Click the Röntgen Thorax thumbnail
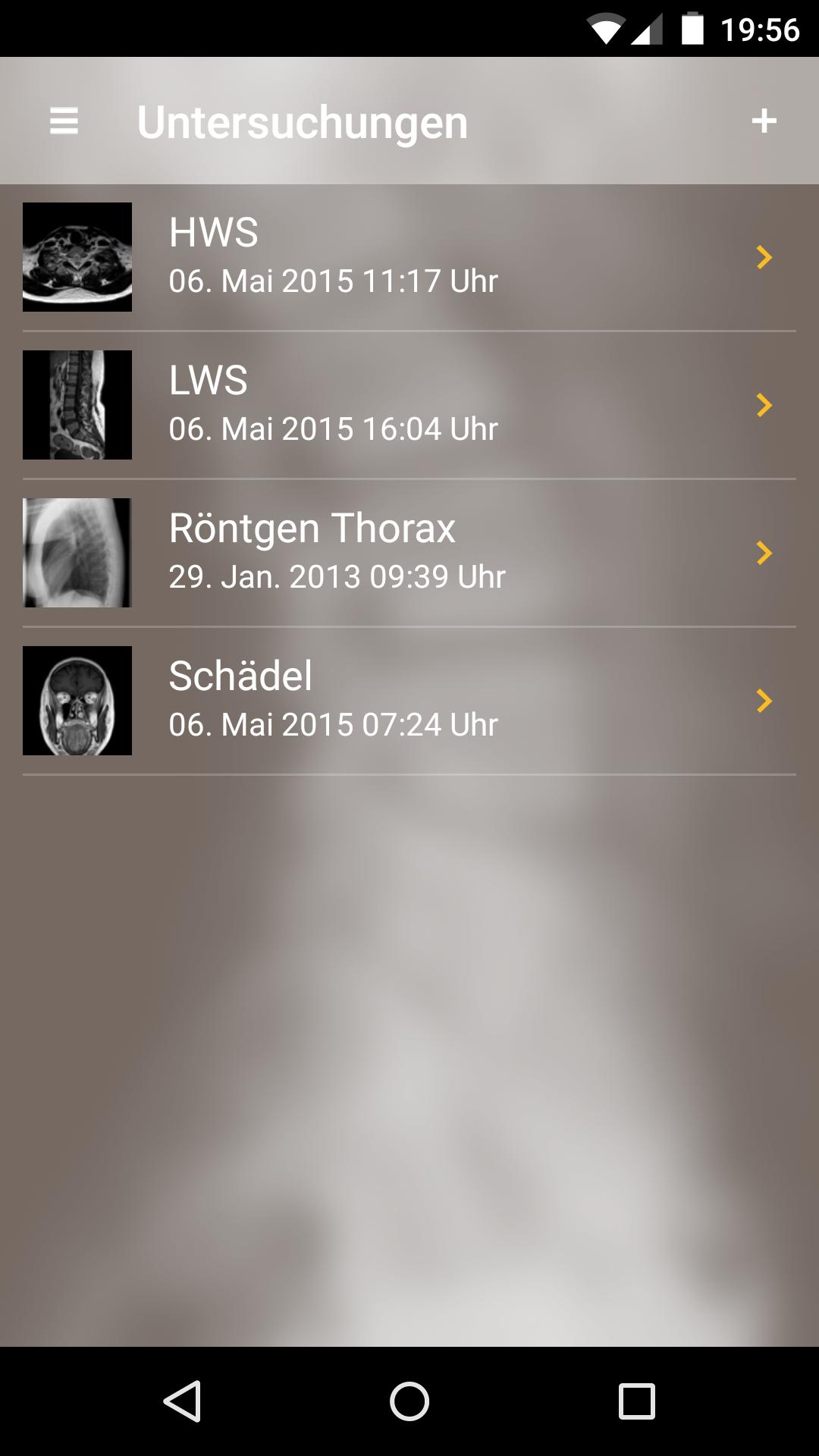819x1456 pixels. pyautogui.click(x=77, y=552)
